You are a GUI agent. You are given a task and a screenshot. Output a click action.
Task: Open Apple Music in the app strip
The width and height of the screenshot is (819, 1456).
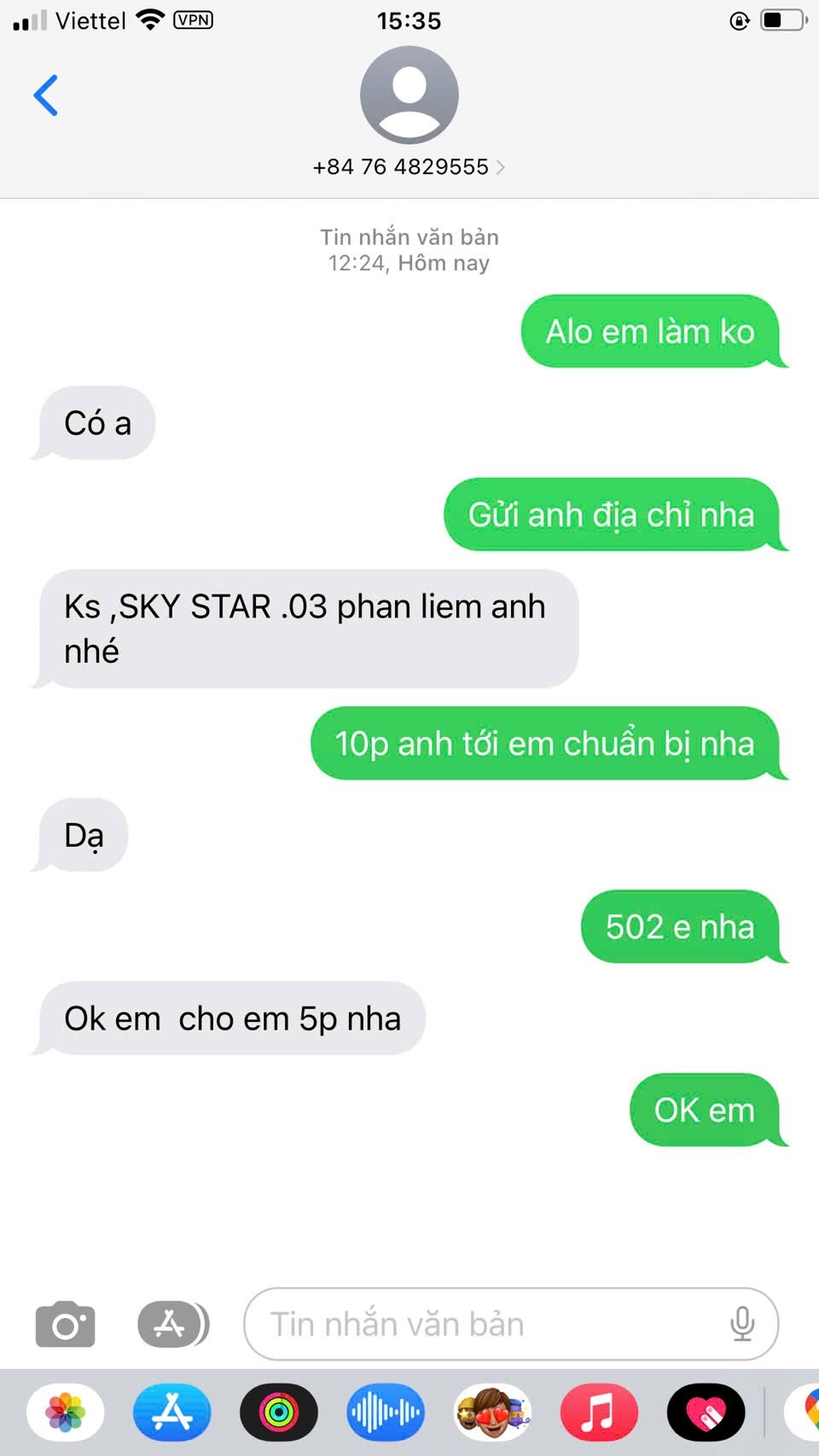point(599,1412)
